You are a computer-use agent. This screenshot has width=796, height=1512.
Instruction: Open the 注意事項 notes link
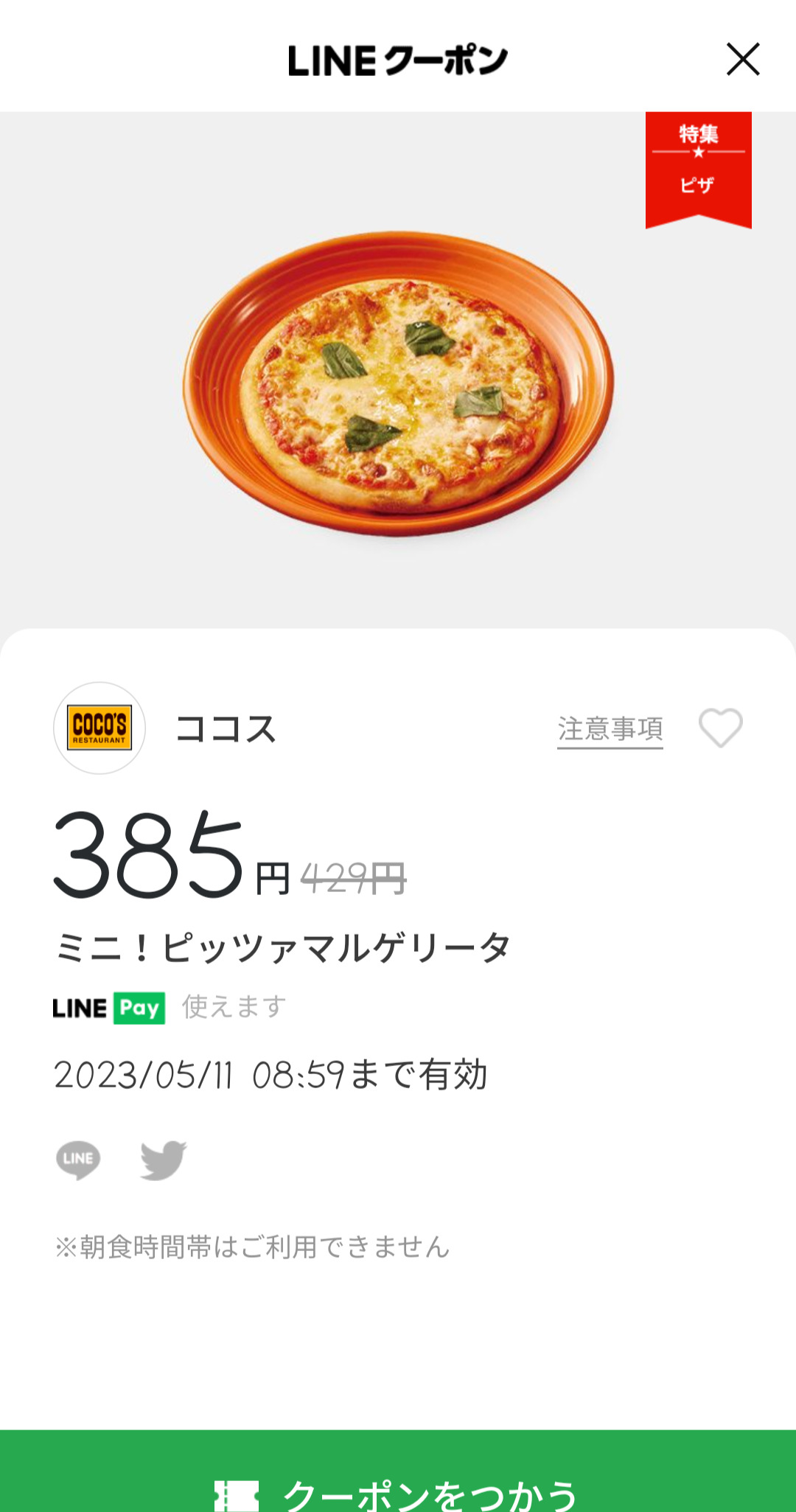tap(610, 729)
